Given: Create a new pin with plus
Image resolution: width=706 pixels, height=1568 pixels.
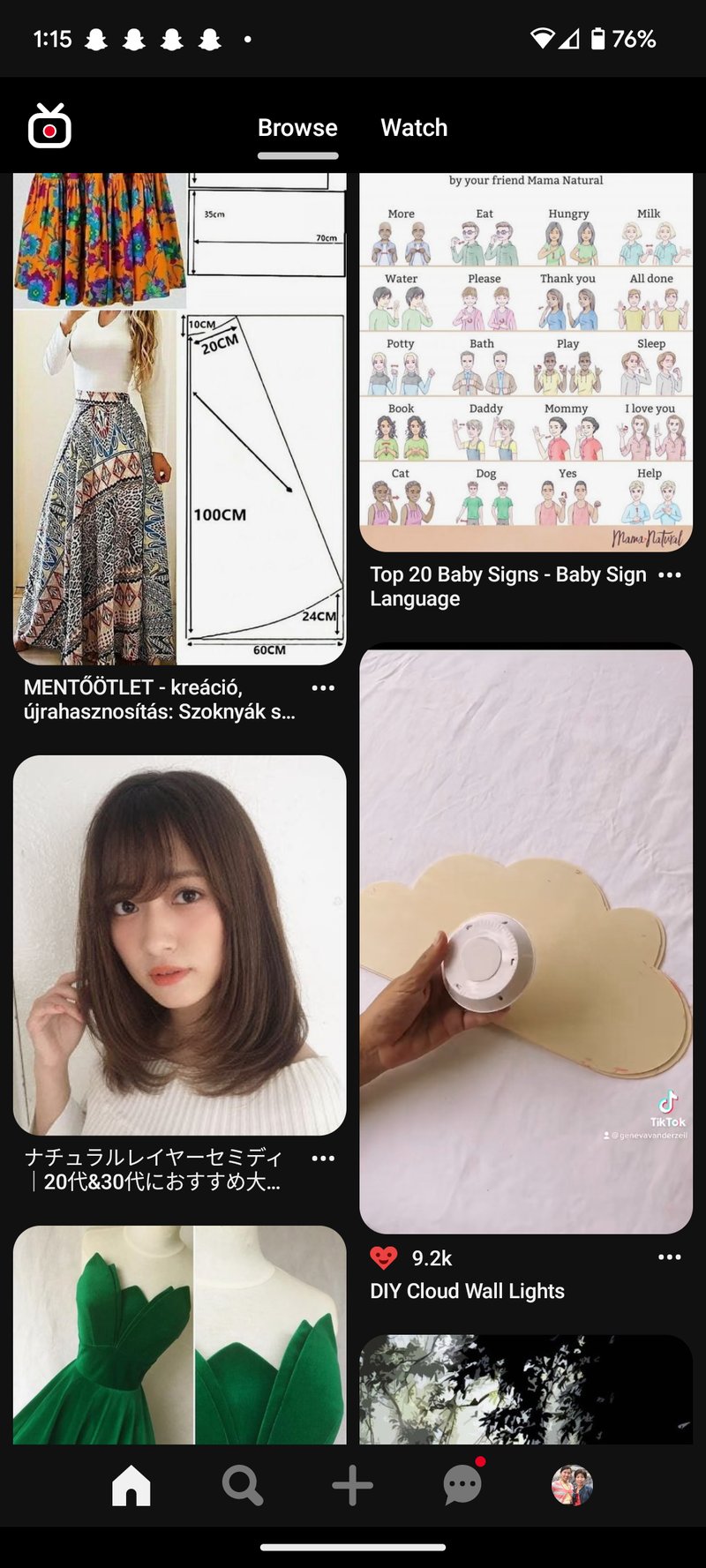Looking at the screenshot, I should 352,1486.
